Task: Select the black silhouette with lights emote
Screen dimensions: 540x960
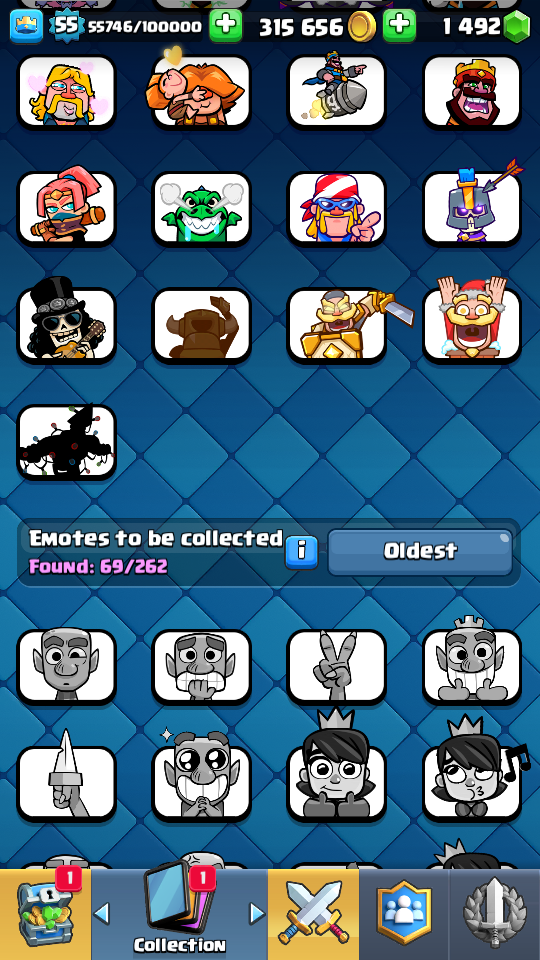Action: pyautogui.click(x=66, y=441)
